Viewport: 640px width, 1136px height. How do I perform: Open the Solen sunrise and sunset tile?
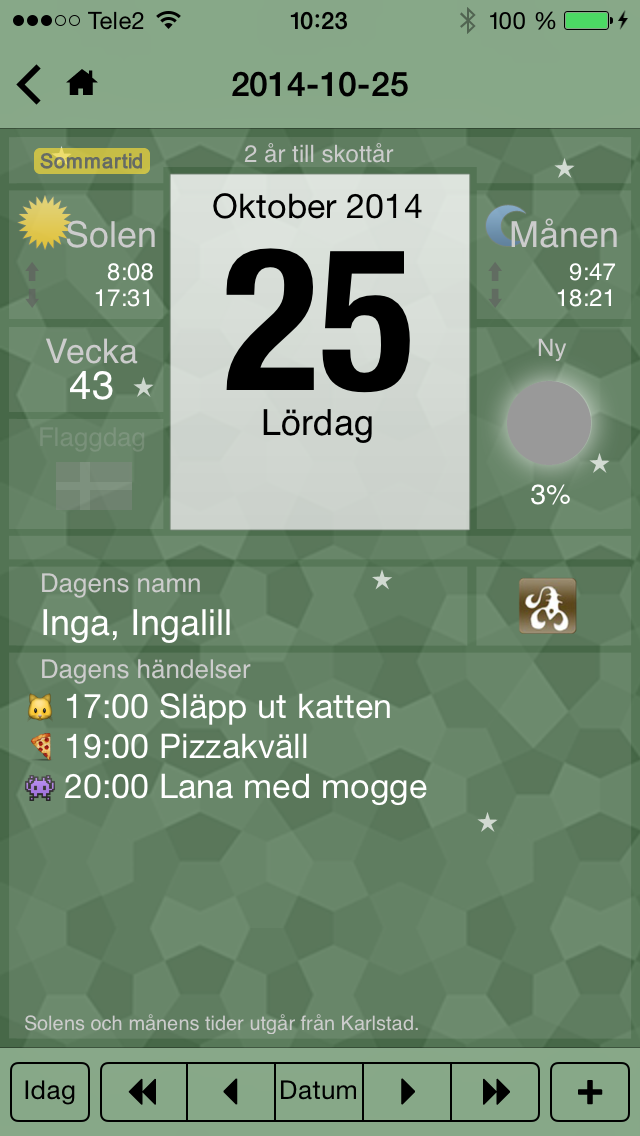[87, 255]
